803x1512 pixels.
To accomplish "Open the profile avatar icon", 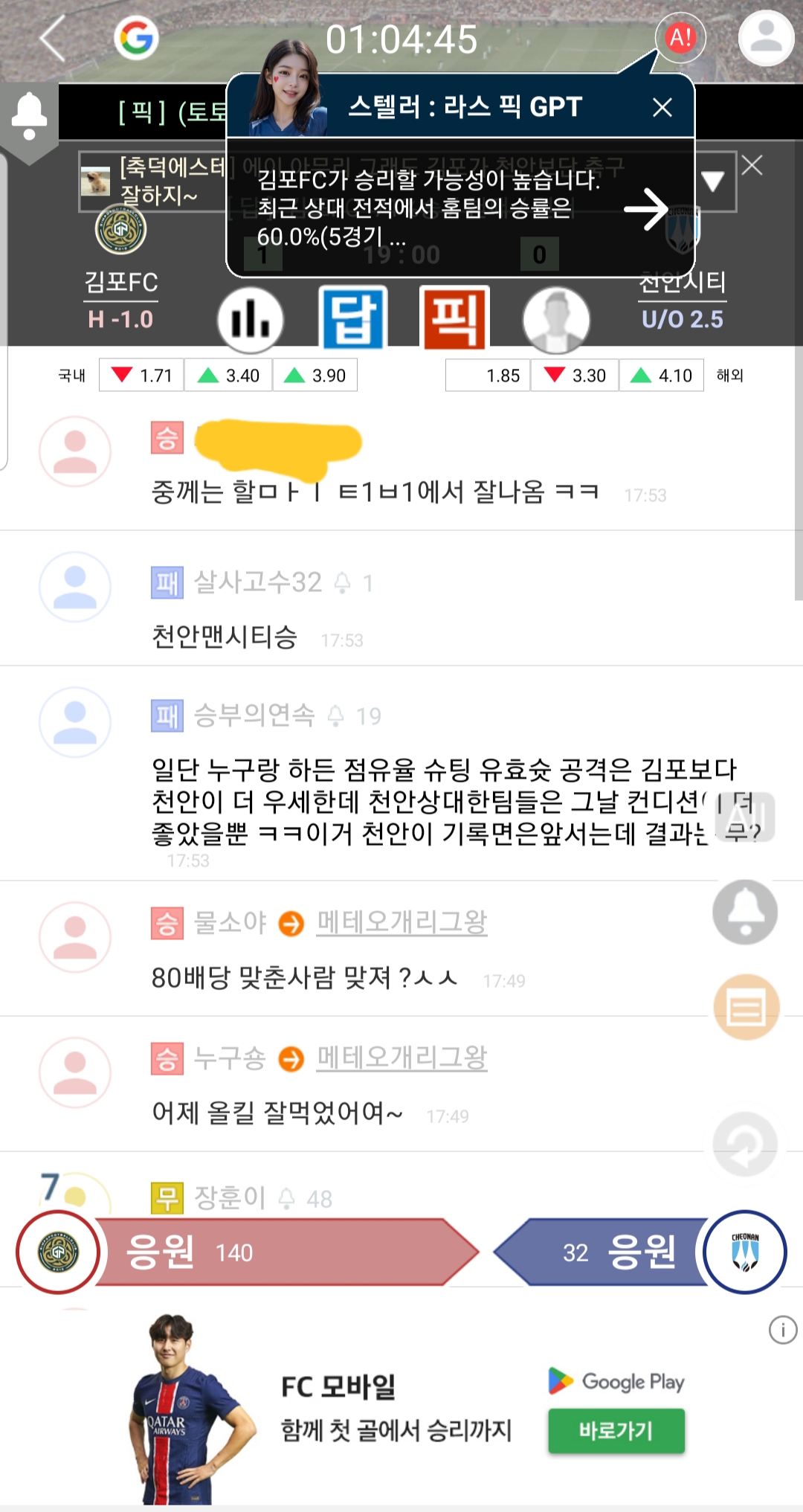I will click(x=766, y=38).
